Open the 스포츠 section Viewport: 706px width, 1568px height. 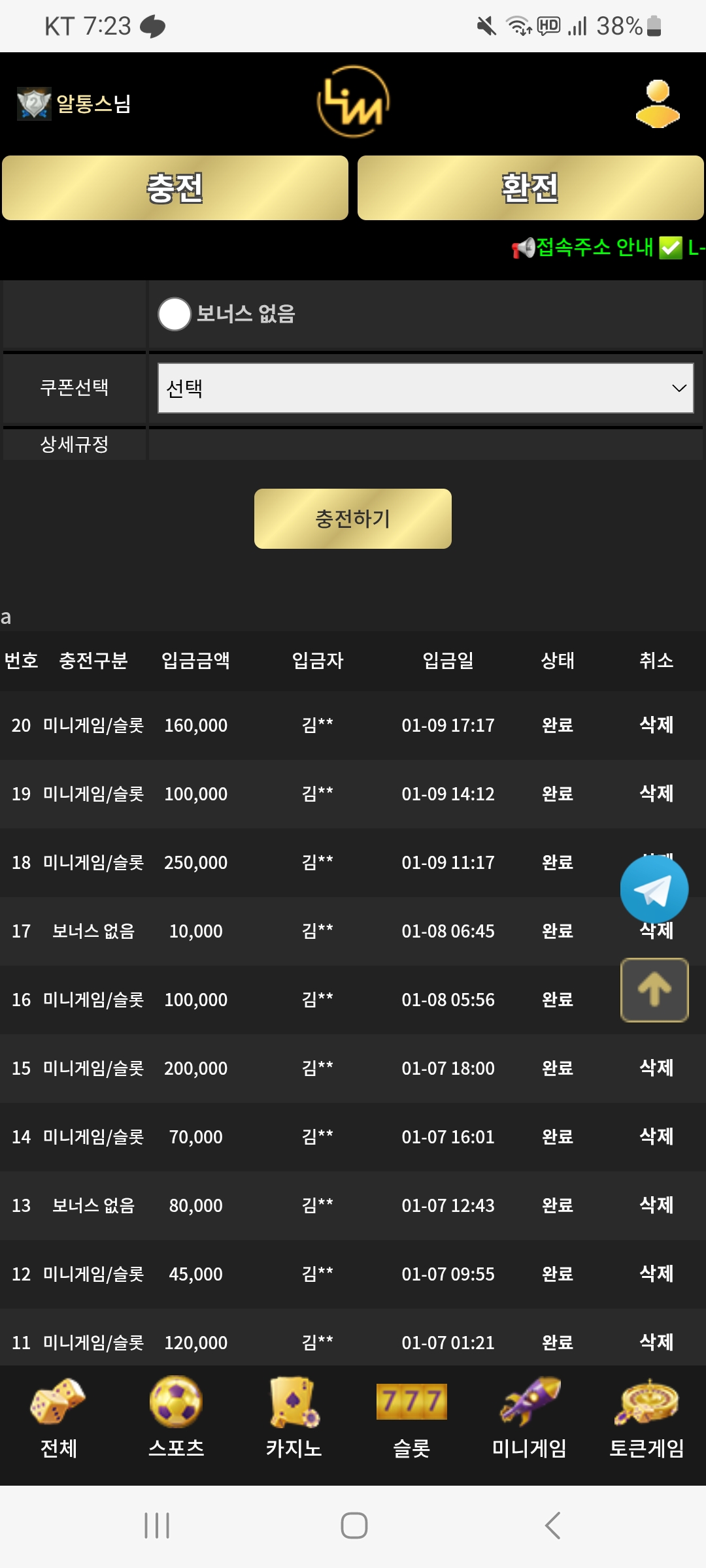(176, 1418)
